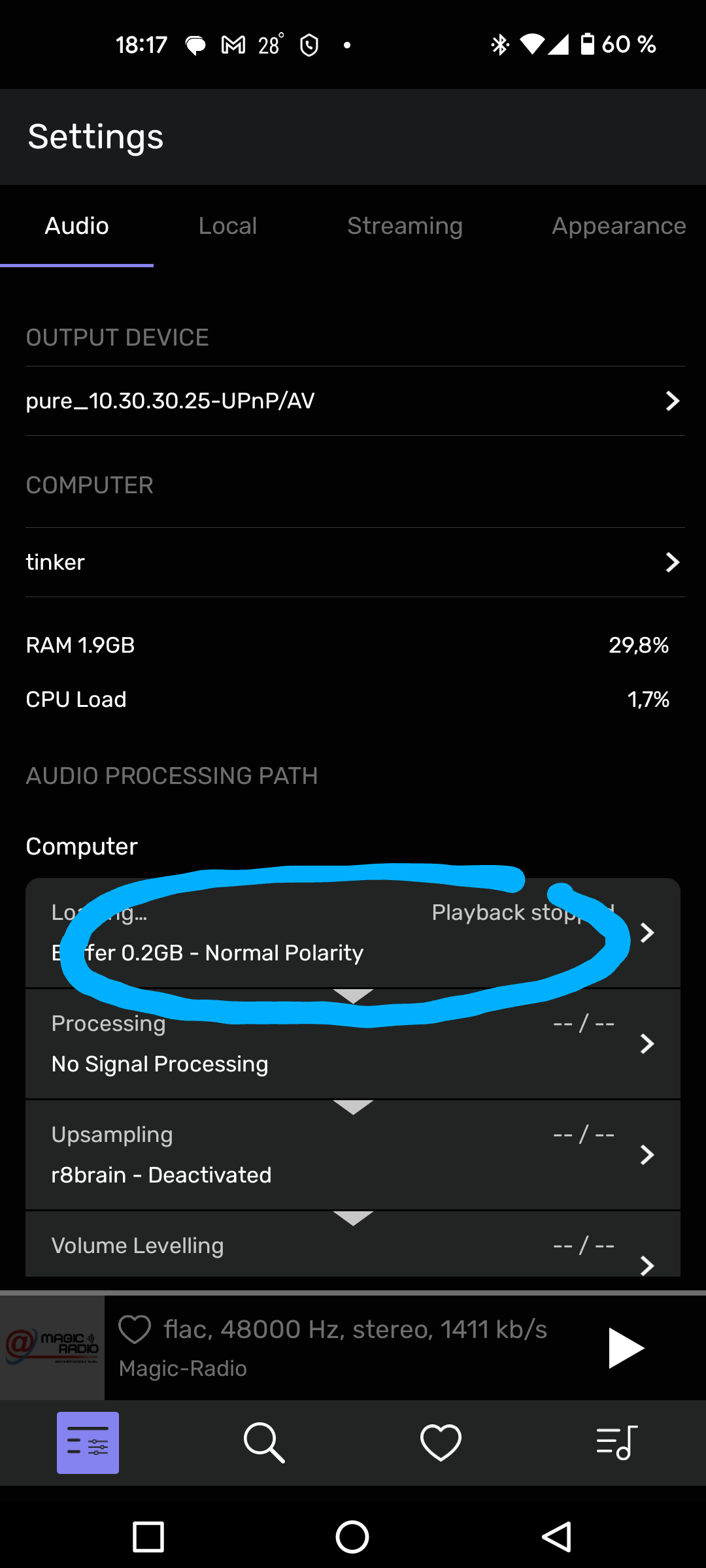
Task: Open the play queue tab
Action: (617, 1443)
